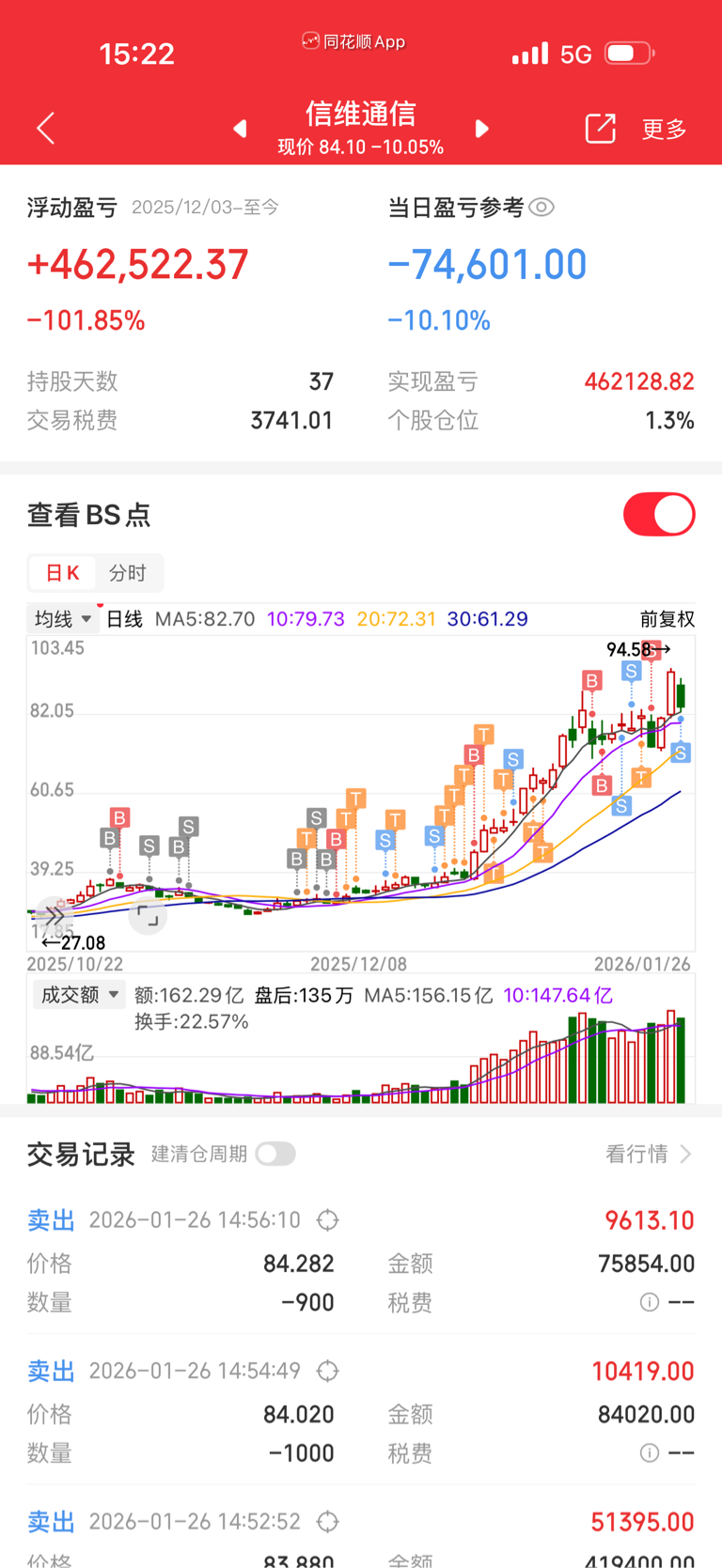
Task: Locate the 14:56:10 sell on the chart
Action: pos(327,1220)
